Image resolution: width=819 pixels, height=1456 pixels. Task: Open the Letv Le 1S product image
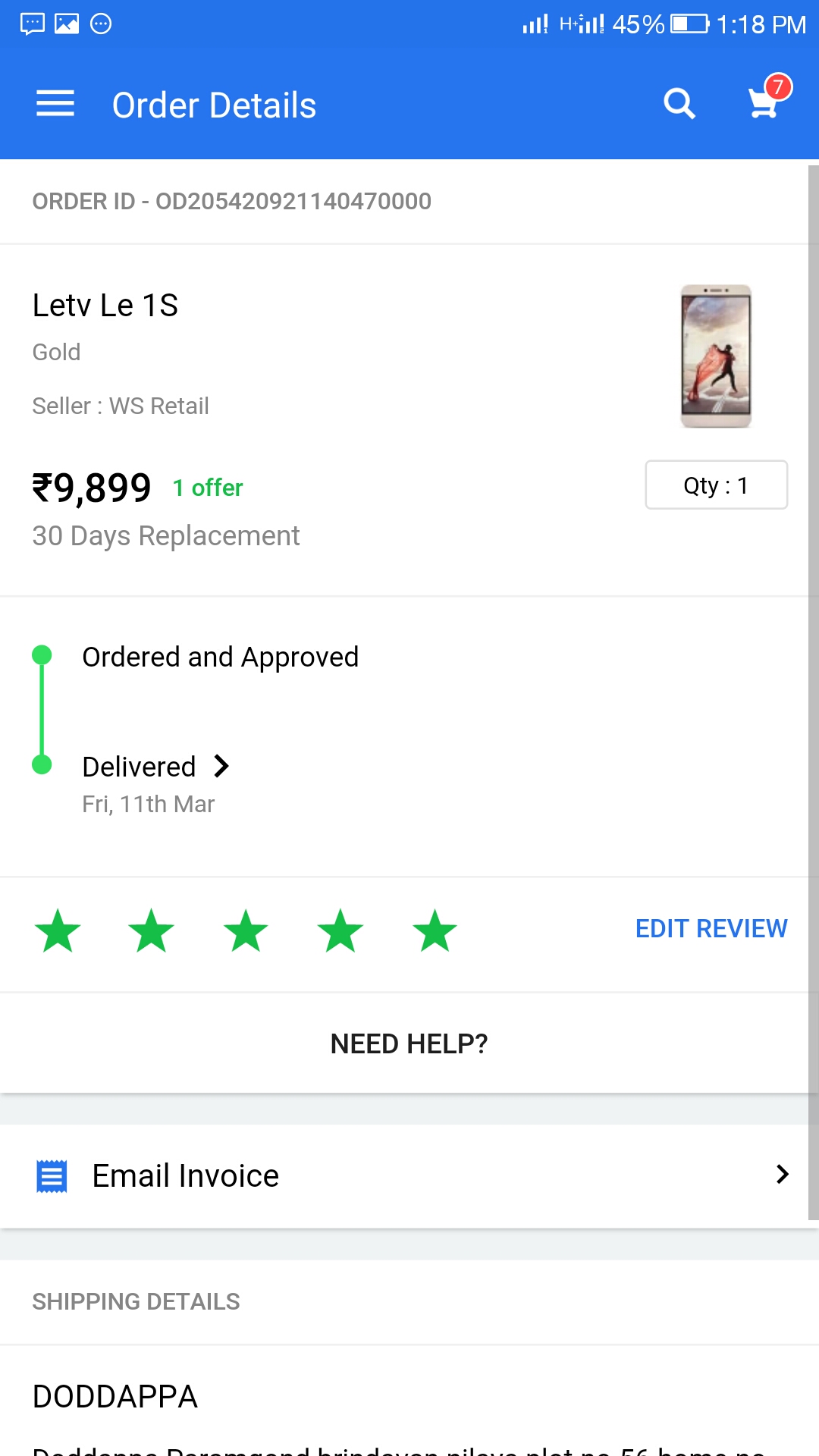click(x=716, y=356)
